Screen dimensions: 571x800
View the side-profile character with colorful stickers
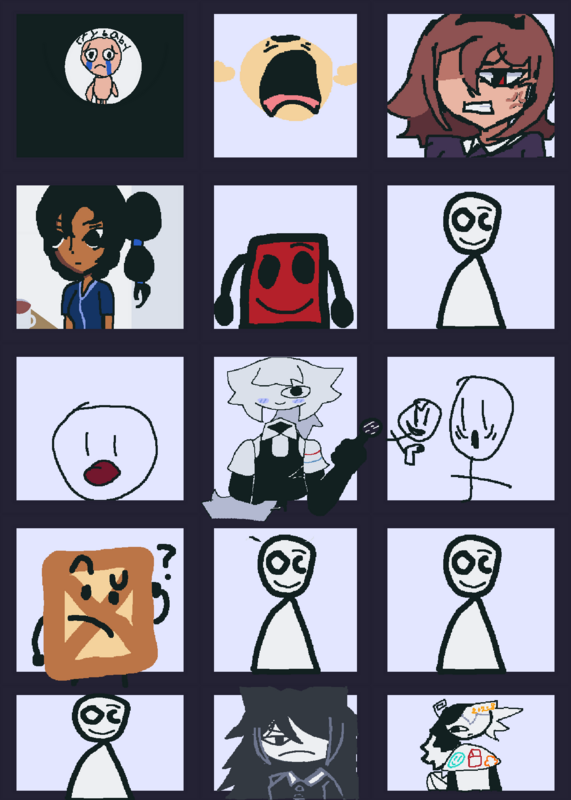coord(470,743)
